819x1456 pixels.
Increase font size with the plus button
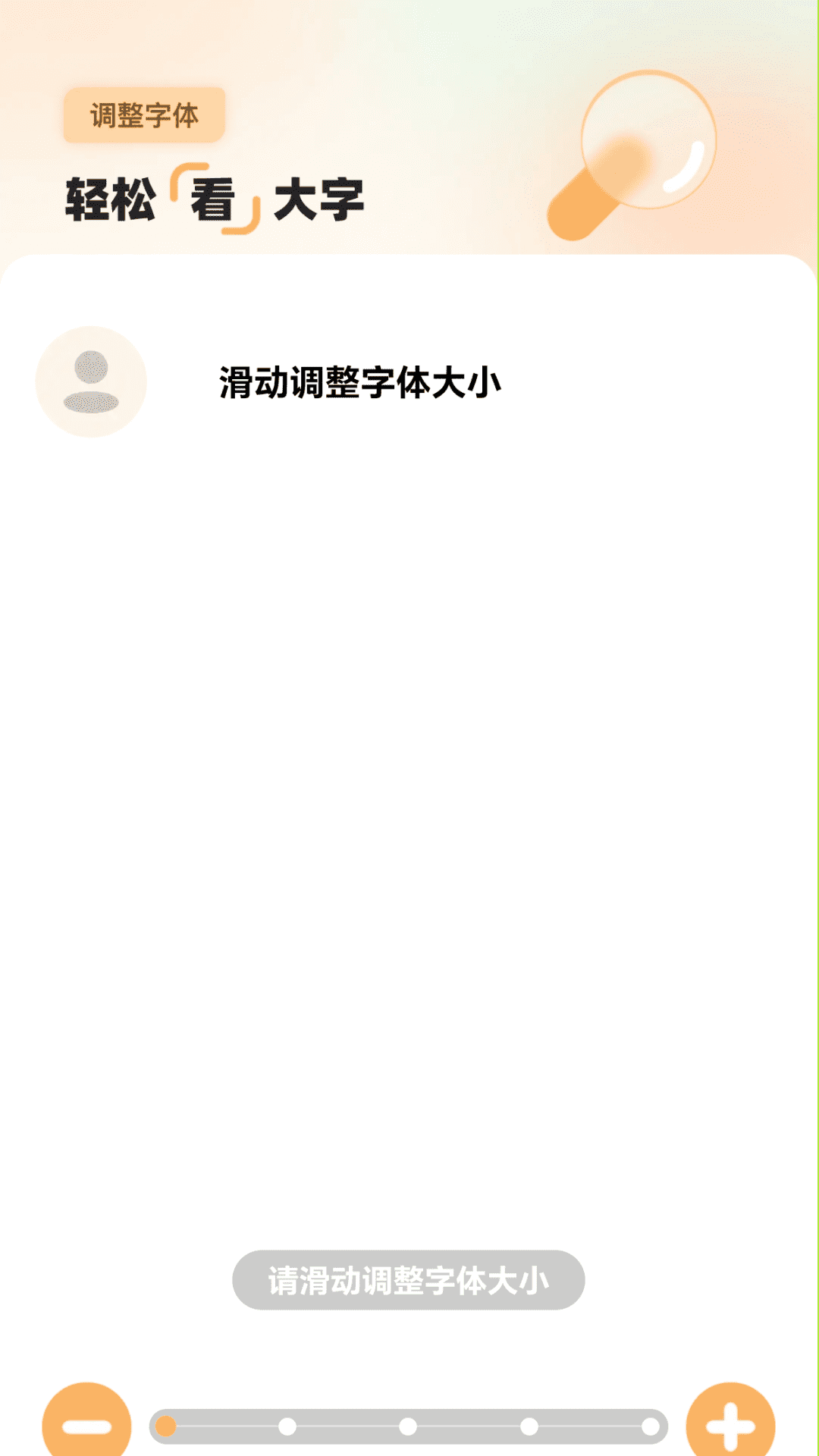pyautogui.click(x=730, y=1424)
